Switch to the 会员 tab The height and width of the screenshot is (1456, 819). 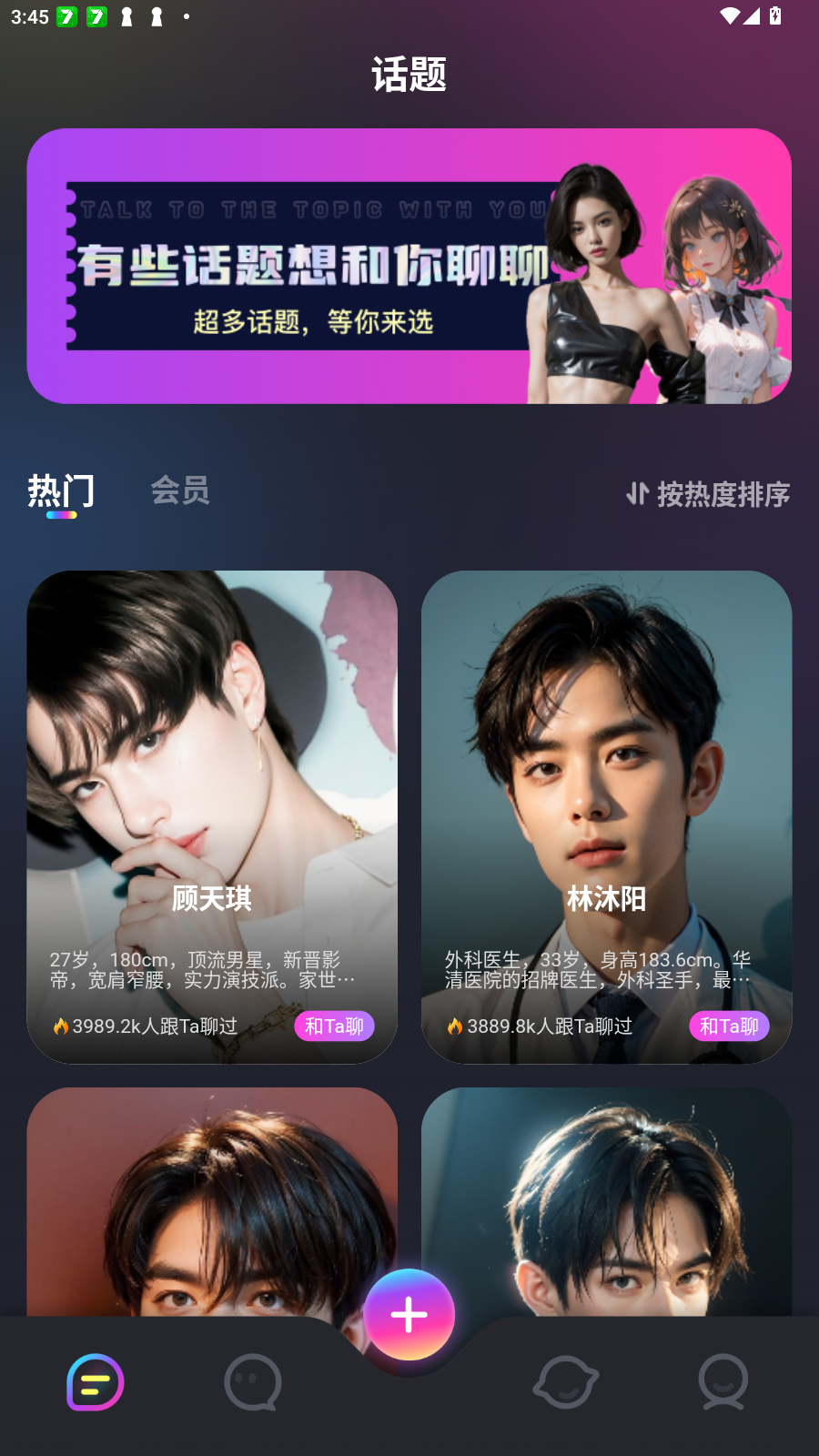click(x=179, y=490)
